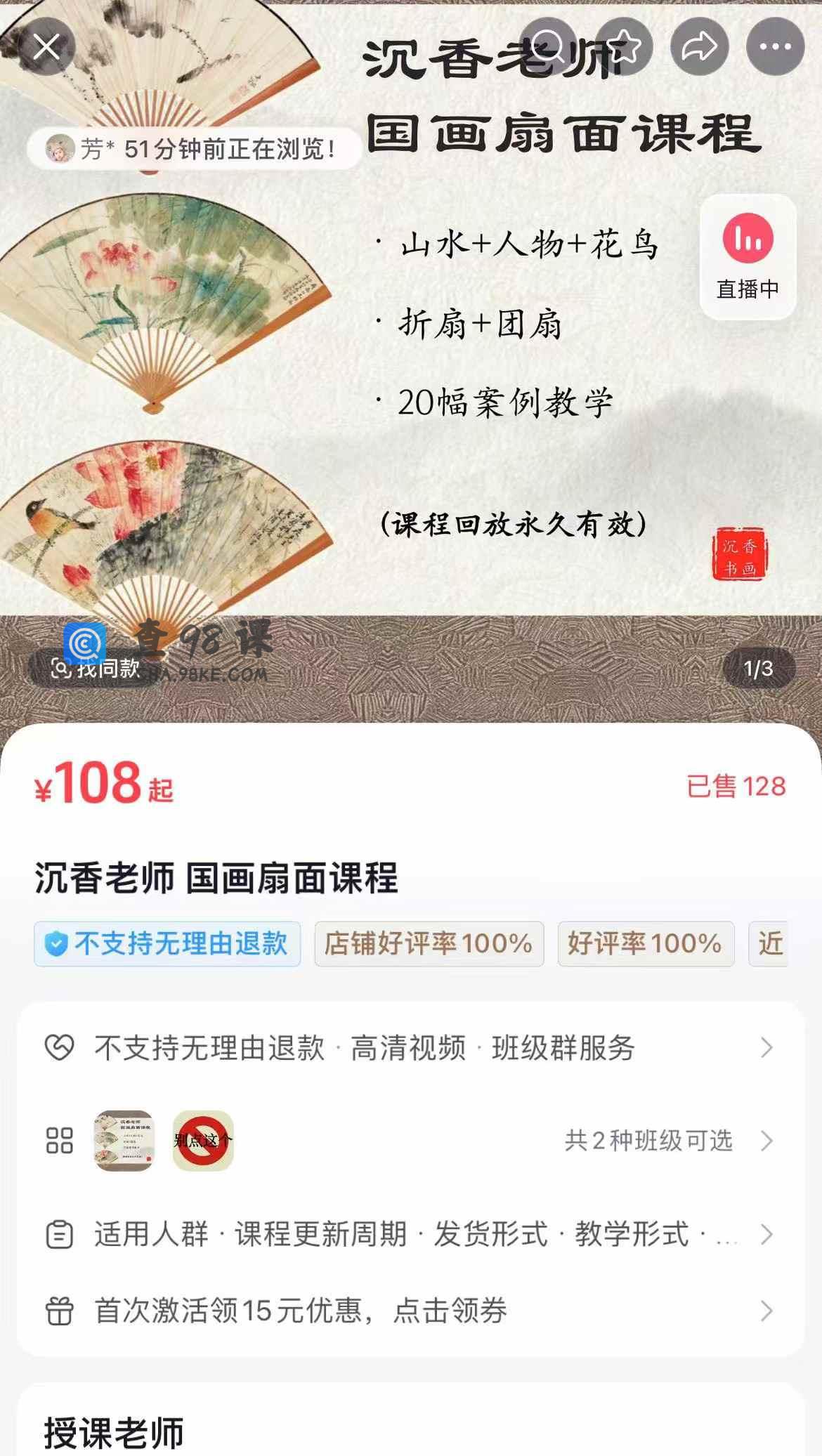This screenshot has height=1456, width=822.
Task: Tap the 店铺好评率100% chip
Action: [429, 943]
